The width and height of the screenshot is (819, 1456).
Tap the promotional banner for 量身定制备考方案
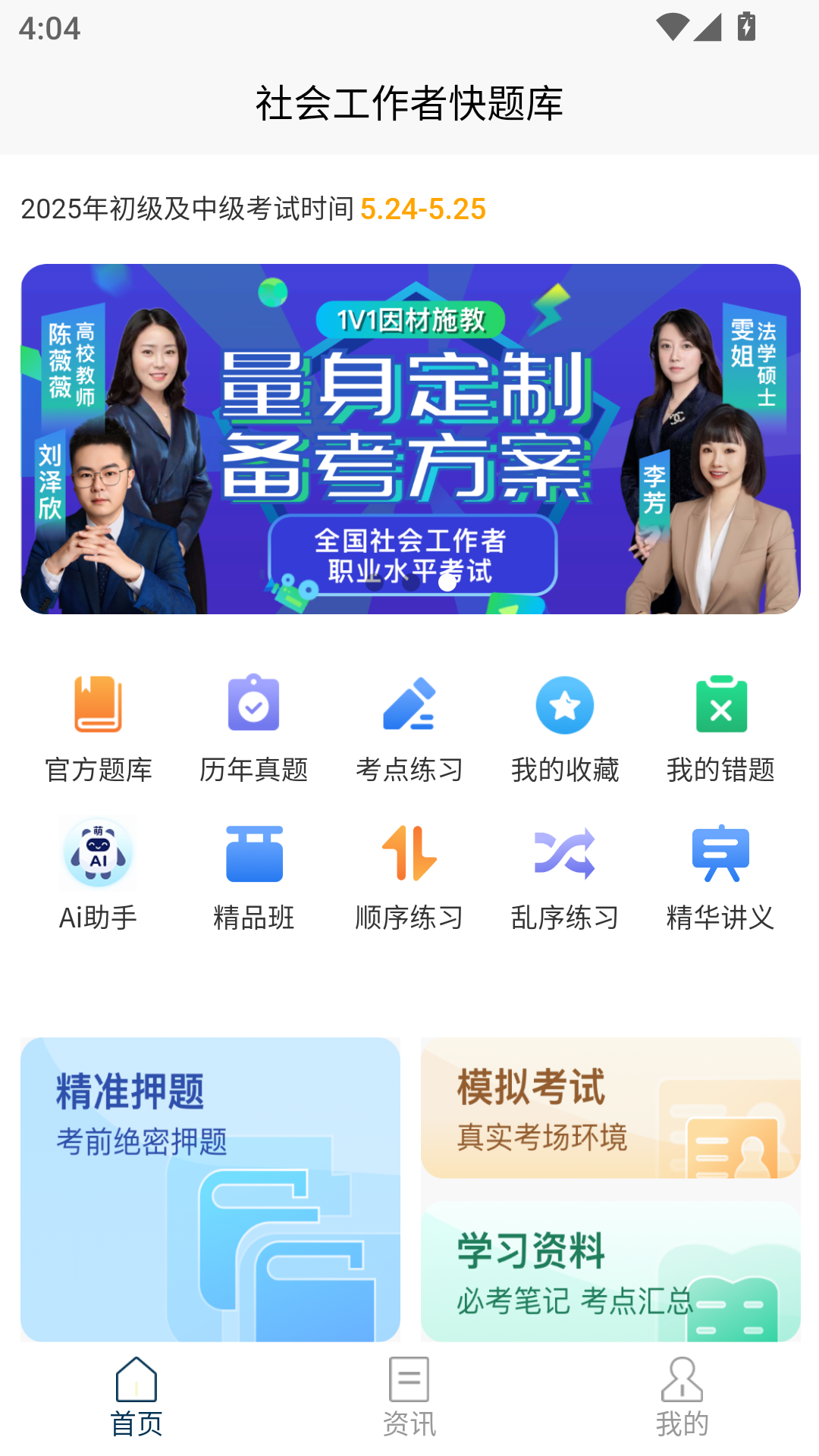point(409,438)
